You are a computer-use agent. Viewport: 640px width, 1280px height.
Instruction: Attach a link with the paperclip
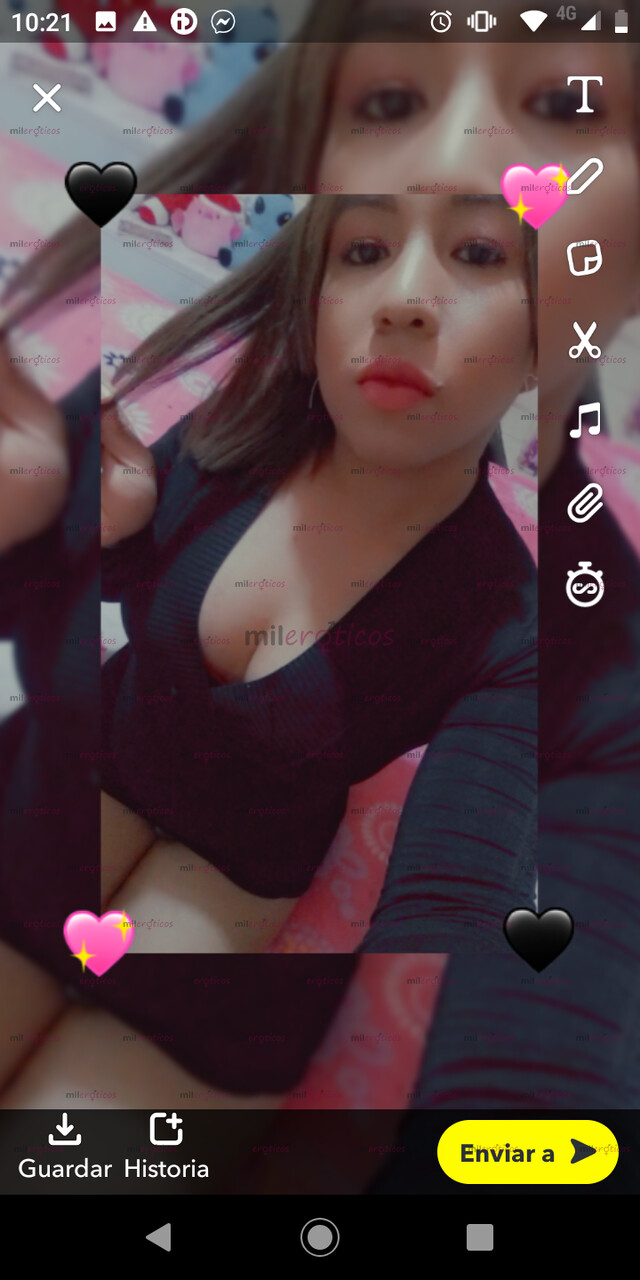coord(585,503)
